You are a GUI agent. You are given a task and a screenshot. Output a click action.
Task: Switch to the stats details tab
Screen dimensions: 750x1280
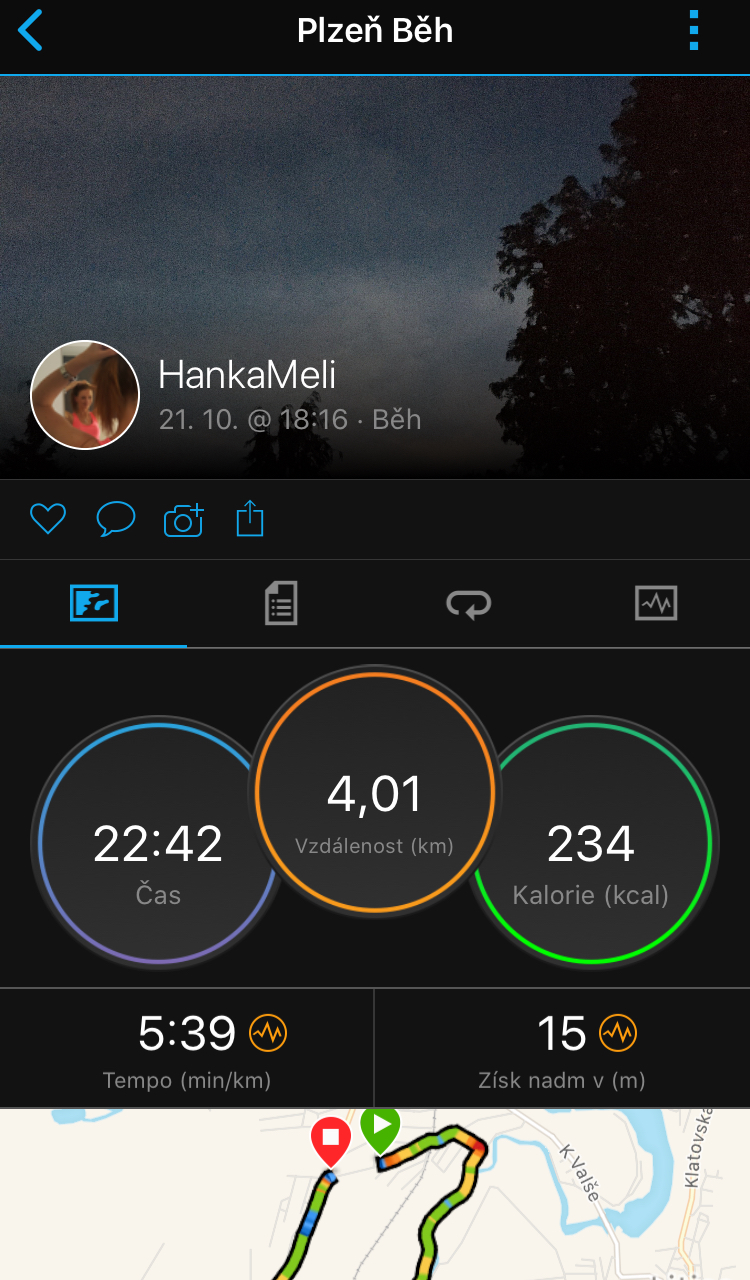click(281, 603)
